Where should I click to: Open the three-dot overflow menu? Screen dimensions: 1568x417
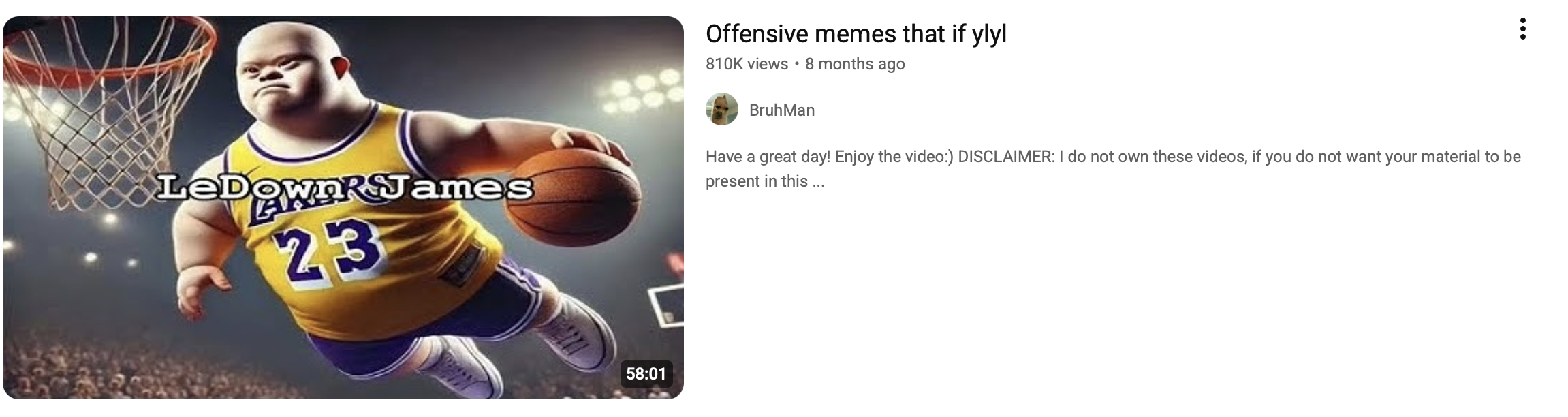1522,29
